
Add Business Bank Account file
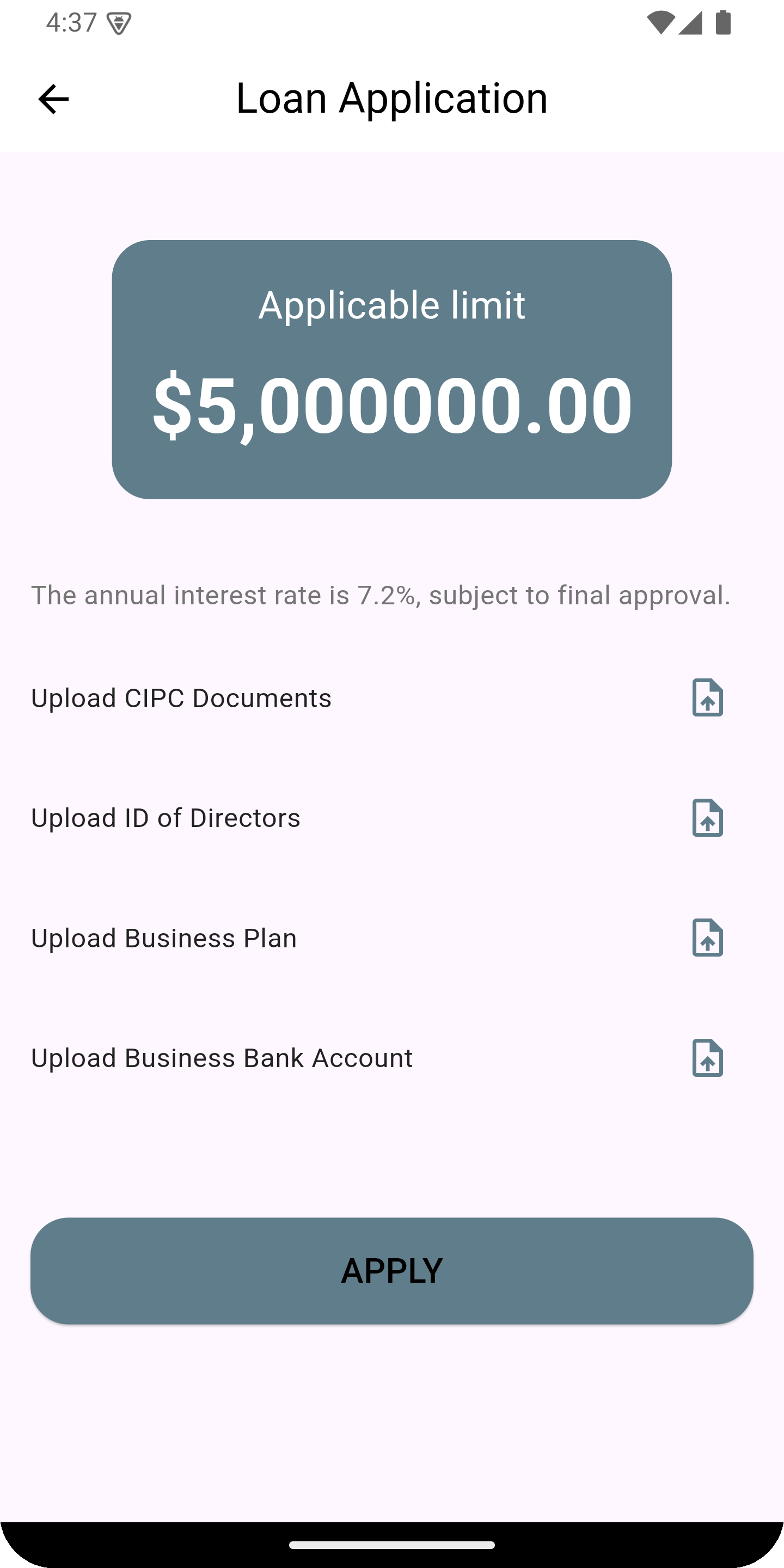(x=707, y=1058)
